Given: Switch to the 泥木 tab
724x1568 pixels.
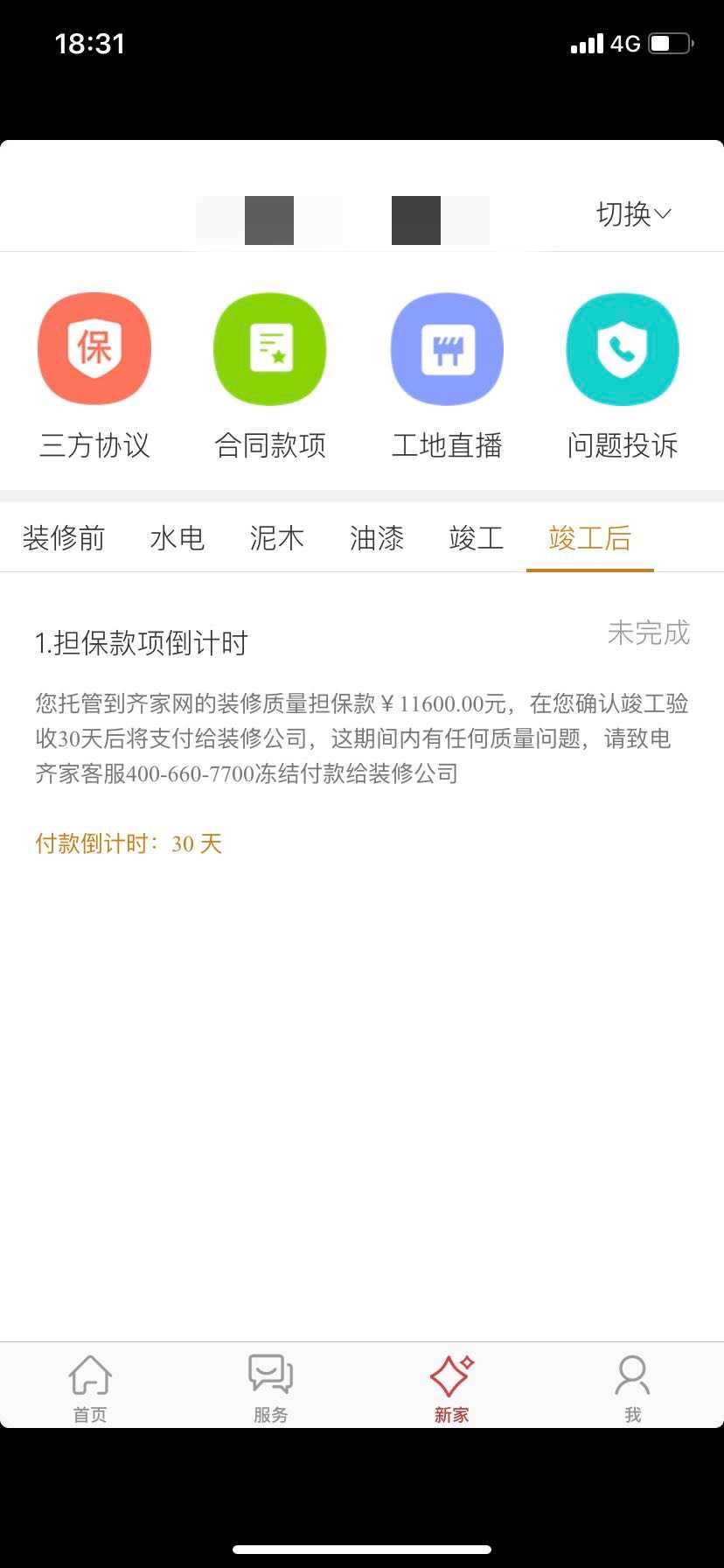Looking at the screenshot, I should coord(277,537).
